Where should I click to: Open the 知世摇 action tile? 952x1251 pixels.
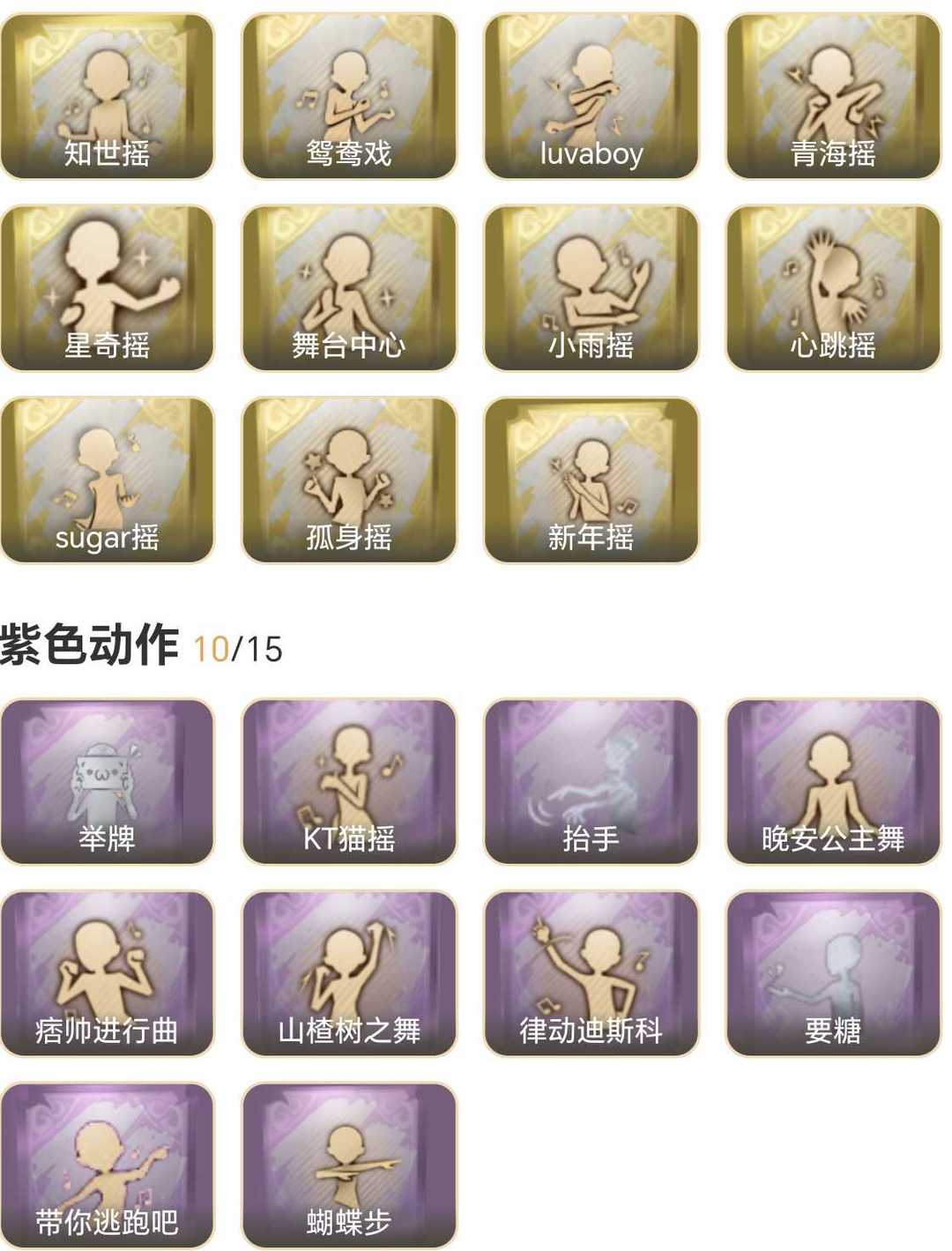(x=108, y=96)
